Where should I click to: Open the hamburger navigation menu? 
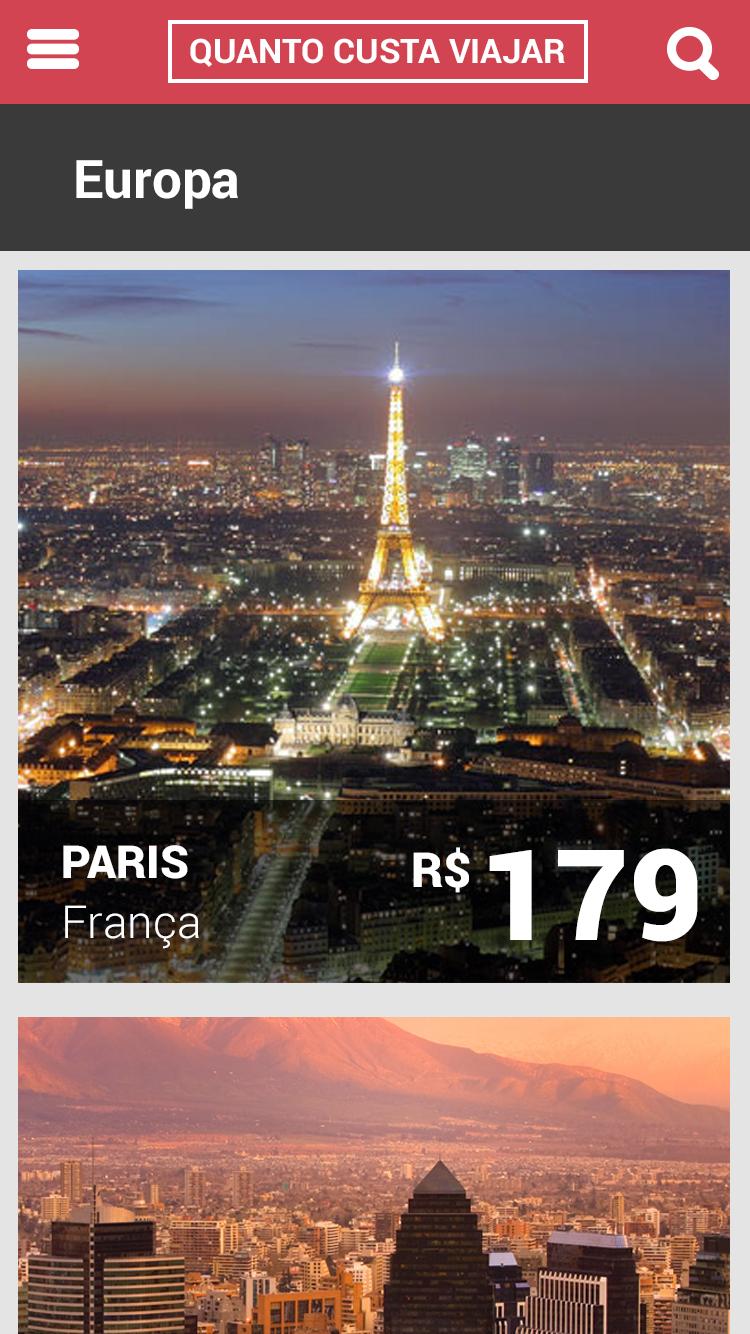pos(53,51)
